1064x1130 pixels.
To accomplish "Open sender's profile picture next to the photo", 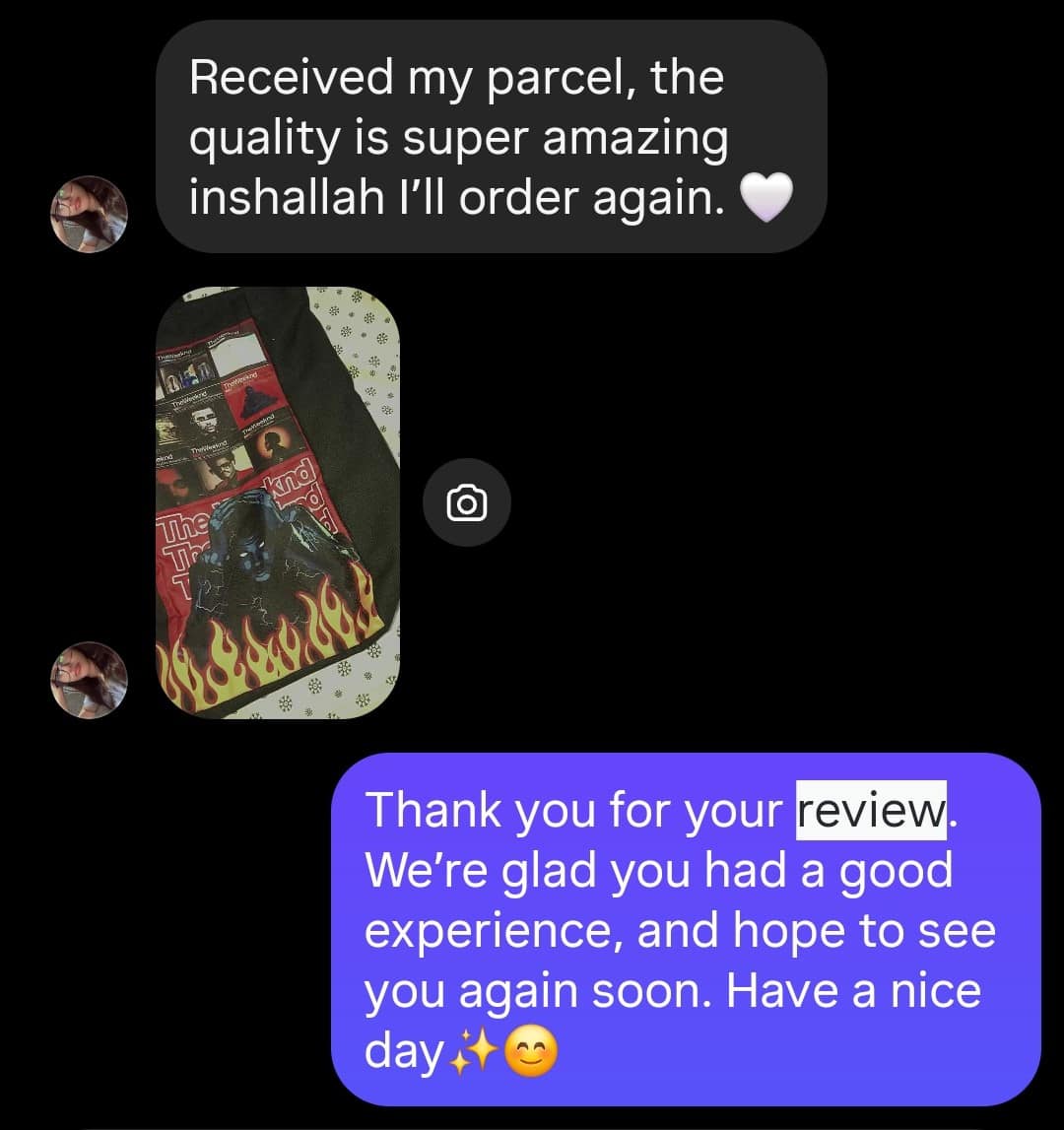I will coord(89,680).
